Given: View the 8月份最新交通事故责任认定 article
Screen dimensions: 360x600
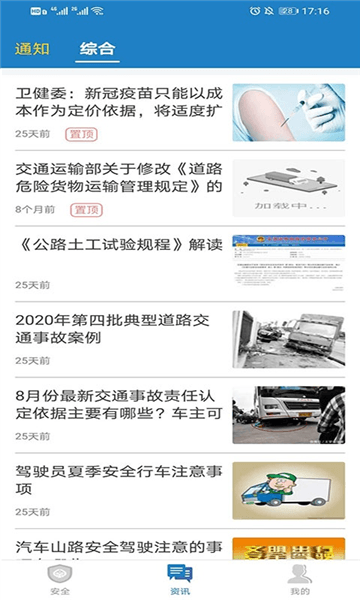Looking at the screenshot, I should tap(180, 415).
